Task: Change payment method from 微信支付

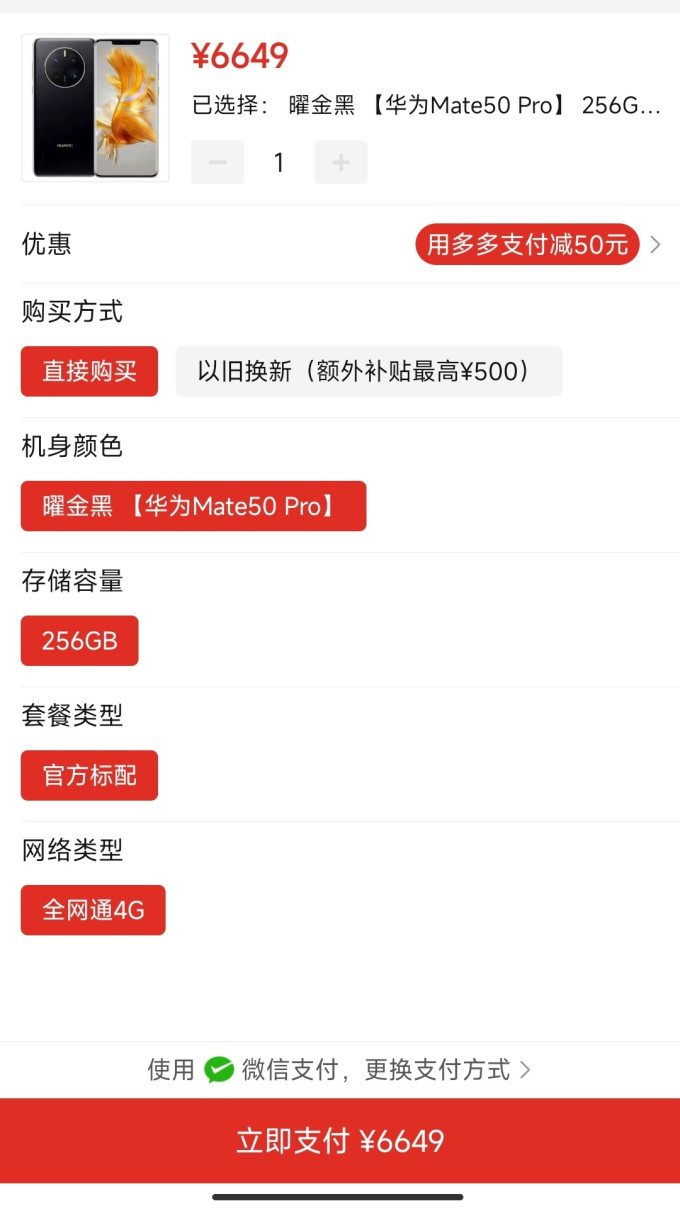Action: 340,1070
